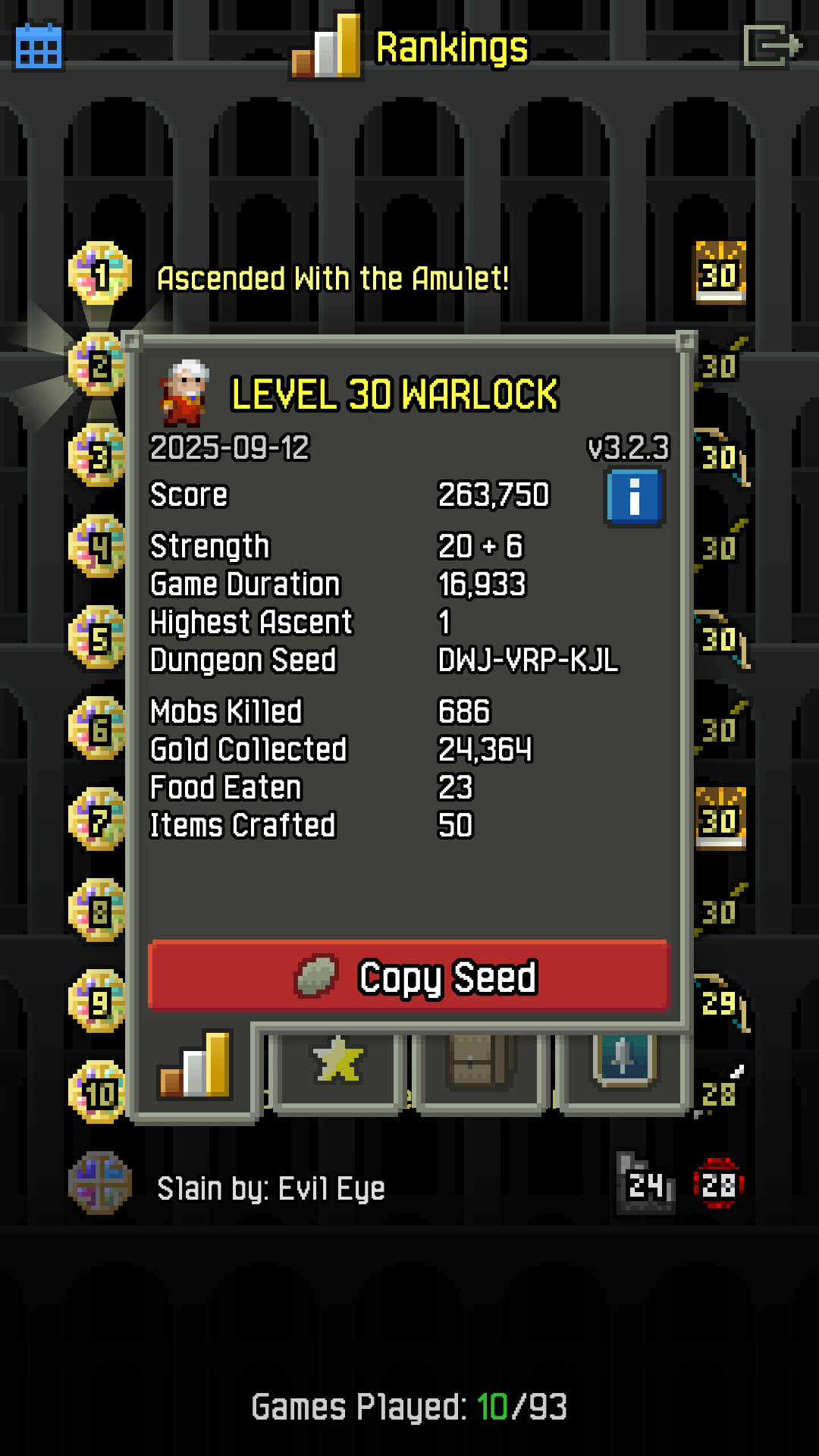The width and height of the screenshot is (819, 1456).
Task: Select the rank 7 run badge
Action: tap(99, 821)
